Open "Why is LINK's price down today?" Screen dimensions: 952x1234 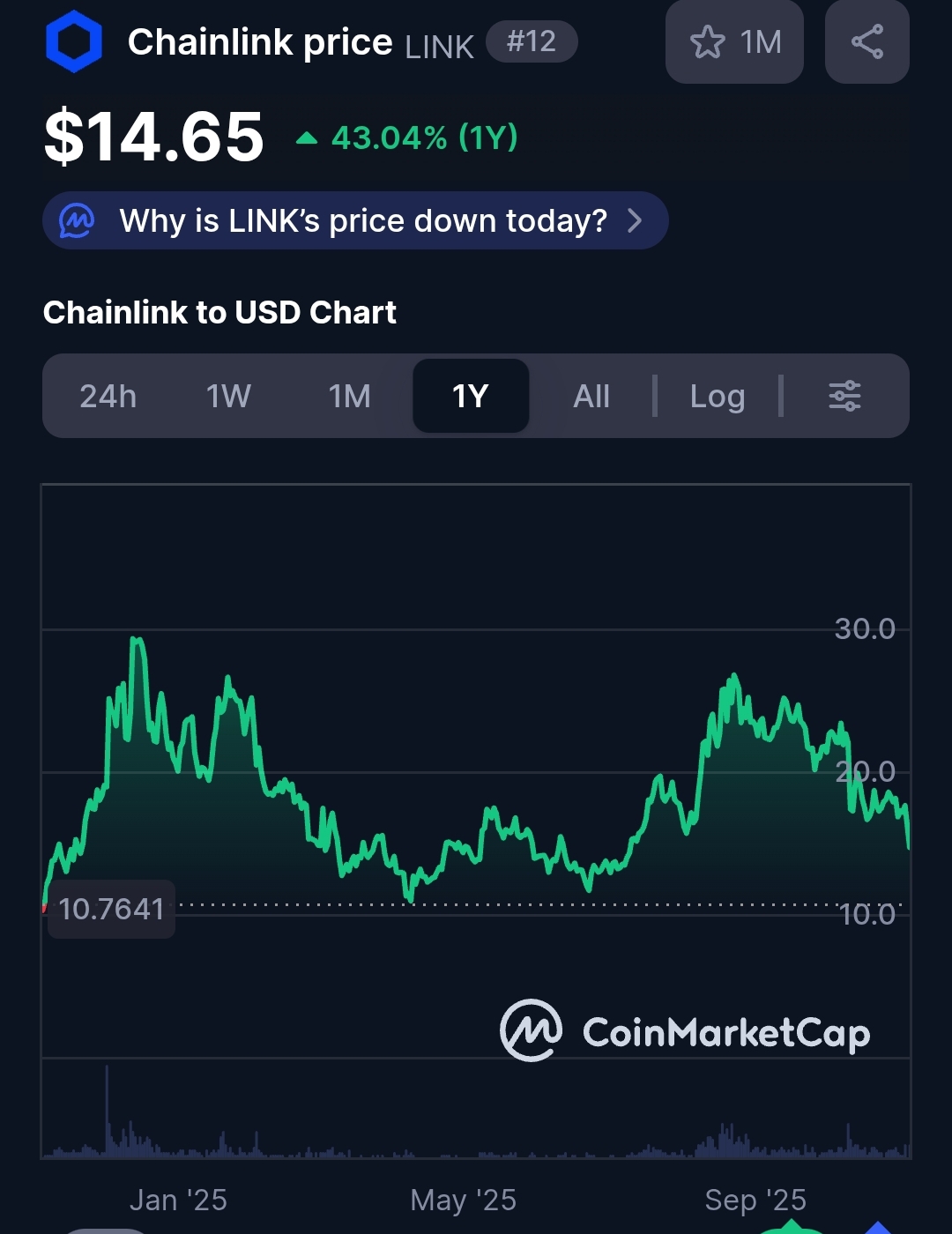[x=355, y=220]
